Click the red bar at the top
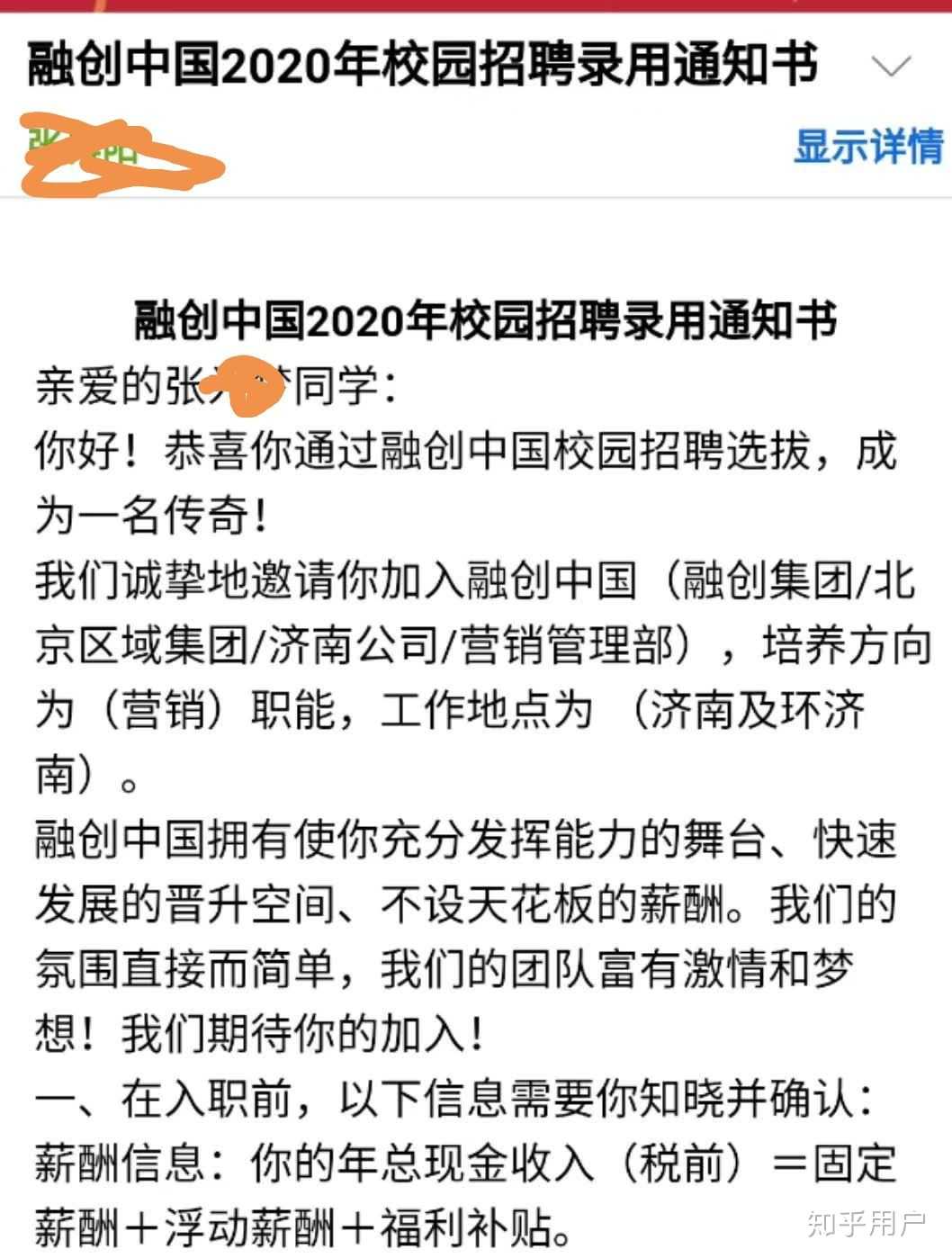 pos(476,7)
